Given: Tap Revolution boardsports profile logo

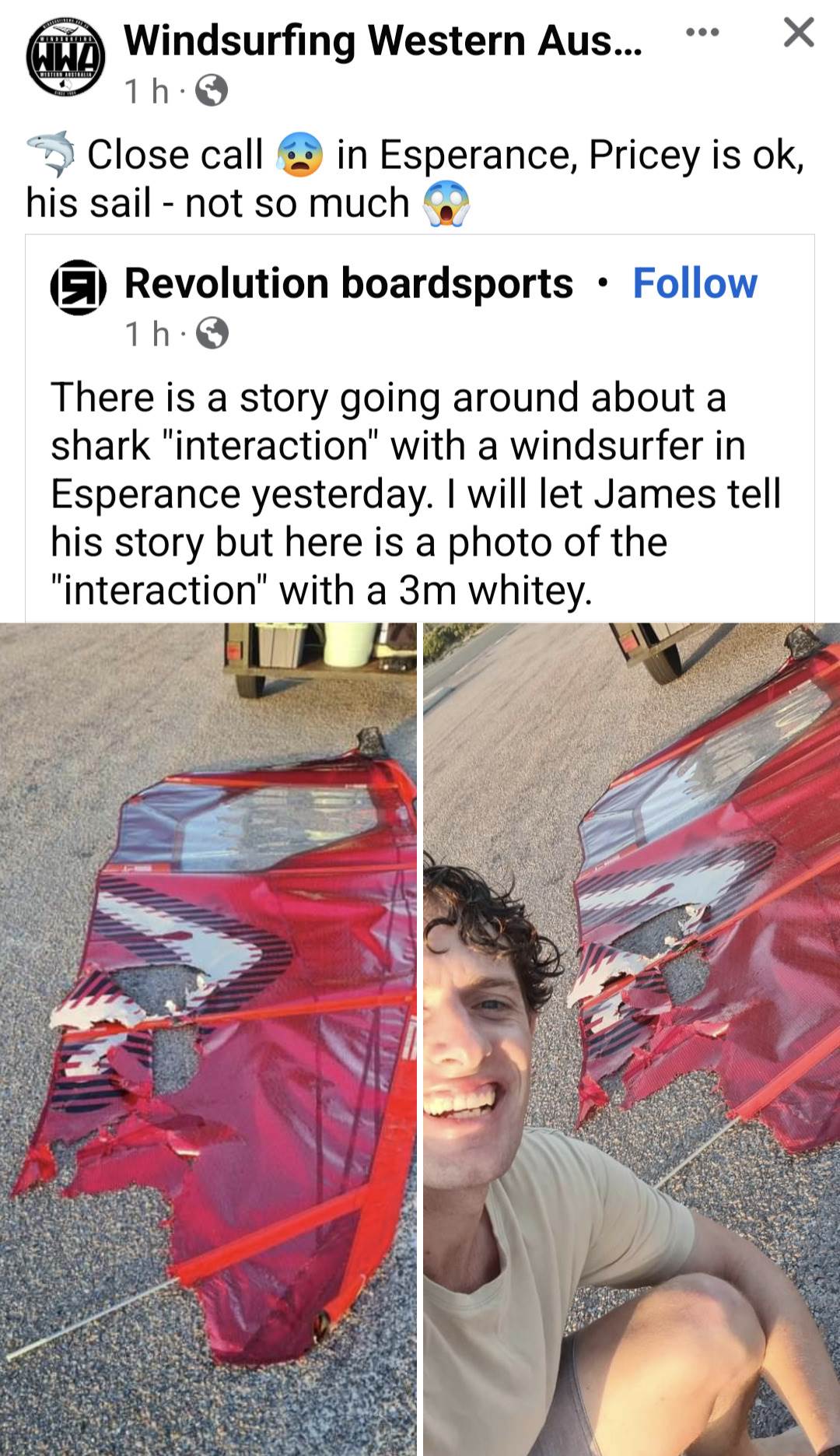Looking at the screenshot, I should click(79, 287).
